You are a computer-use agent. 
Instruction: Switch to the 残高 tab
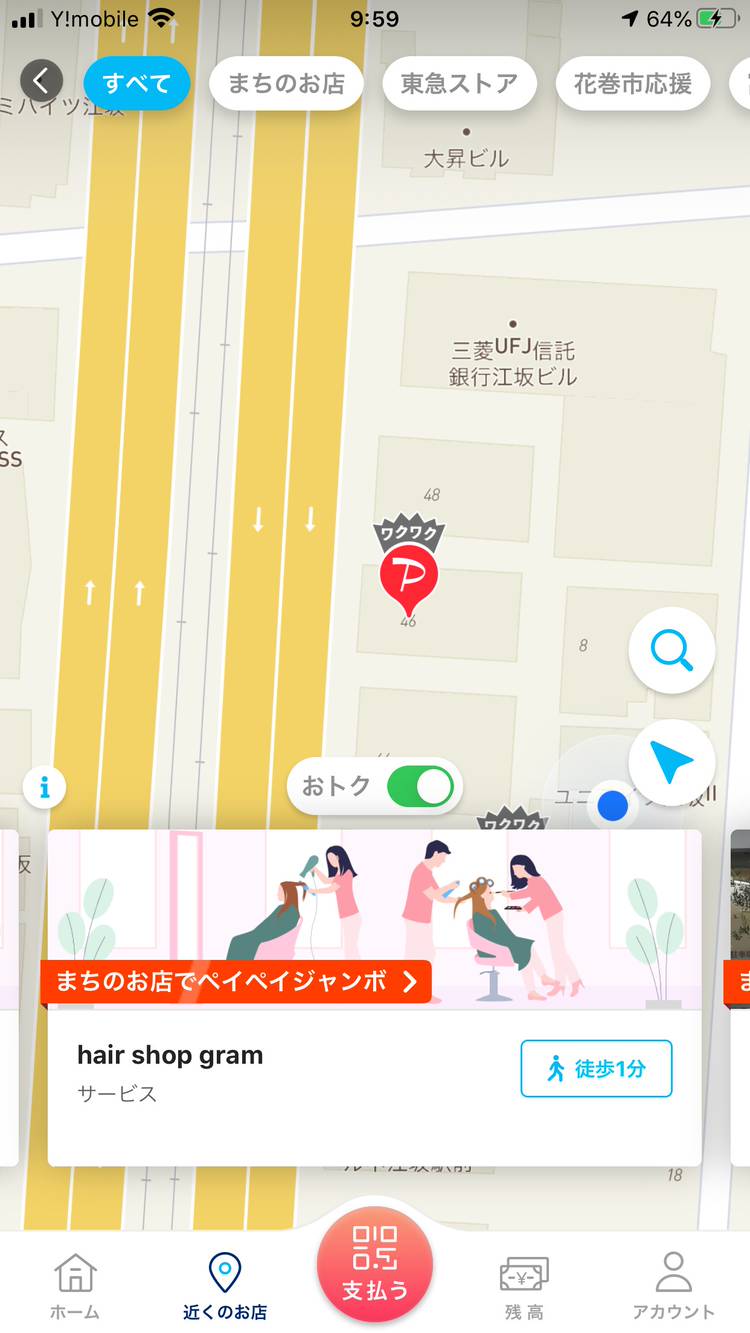(524, 1285)
